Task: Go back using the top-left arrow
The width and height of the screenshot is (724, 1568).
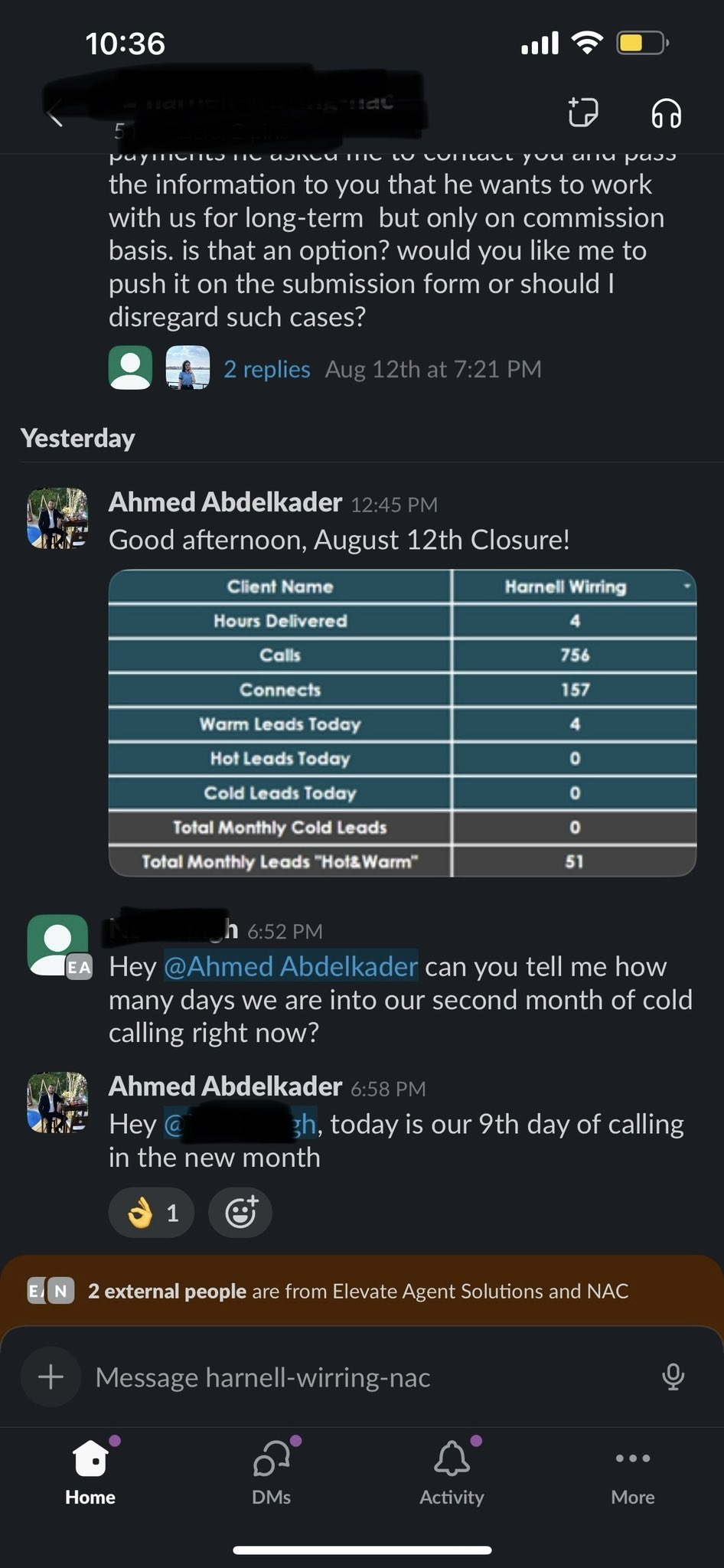Action: [x=54, y=116]
